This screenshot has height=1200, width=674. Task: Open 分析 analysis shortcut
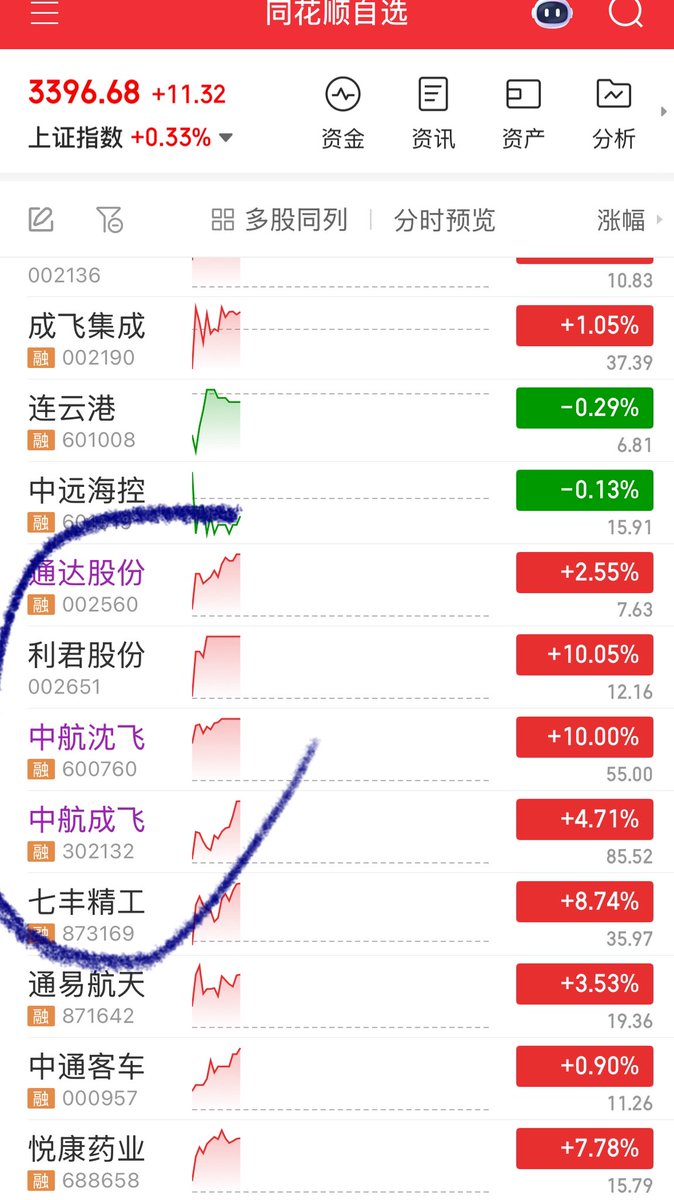pos(614,113)
